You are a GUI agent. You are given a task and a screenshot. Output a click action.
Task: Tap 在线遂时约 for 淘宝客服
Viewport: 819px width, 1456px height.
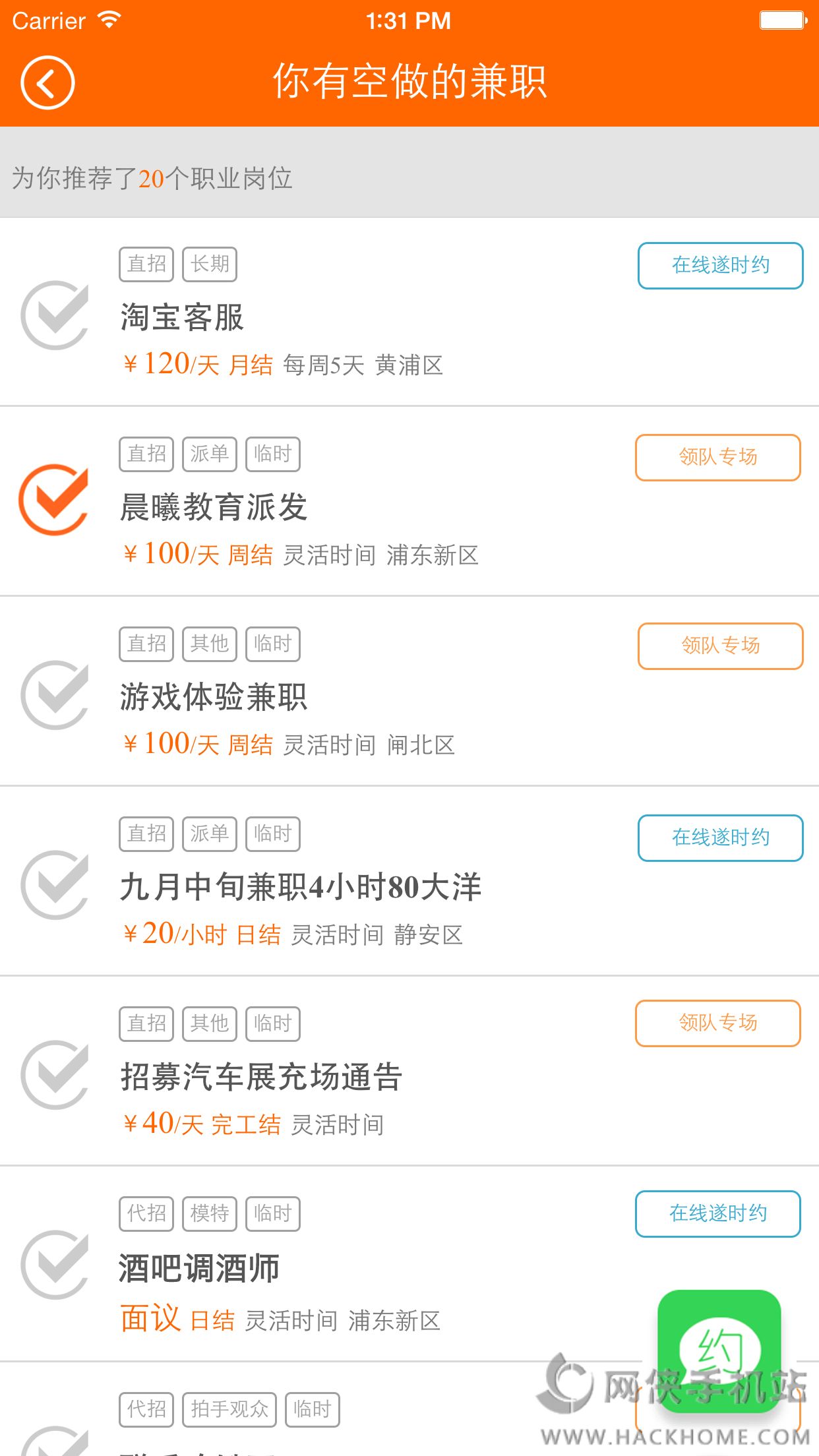point(720,266)
